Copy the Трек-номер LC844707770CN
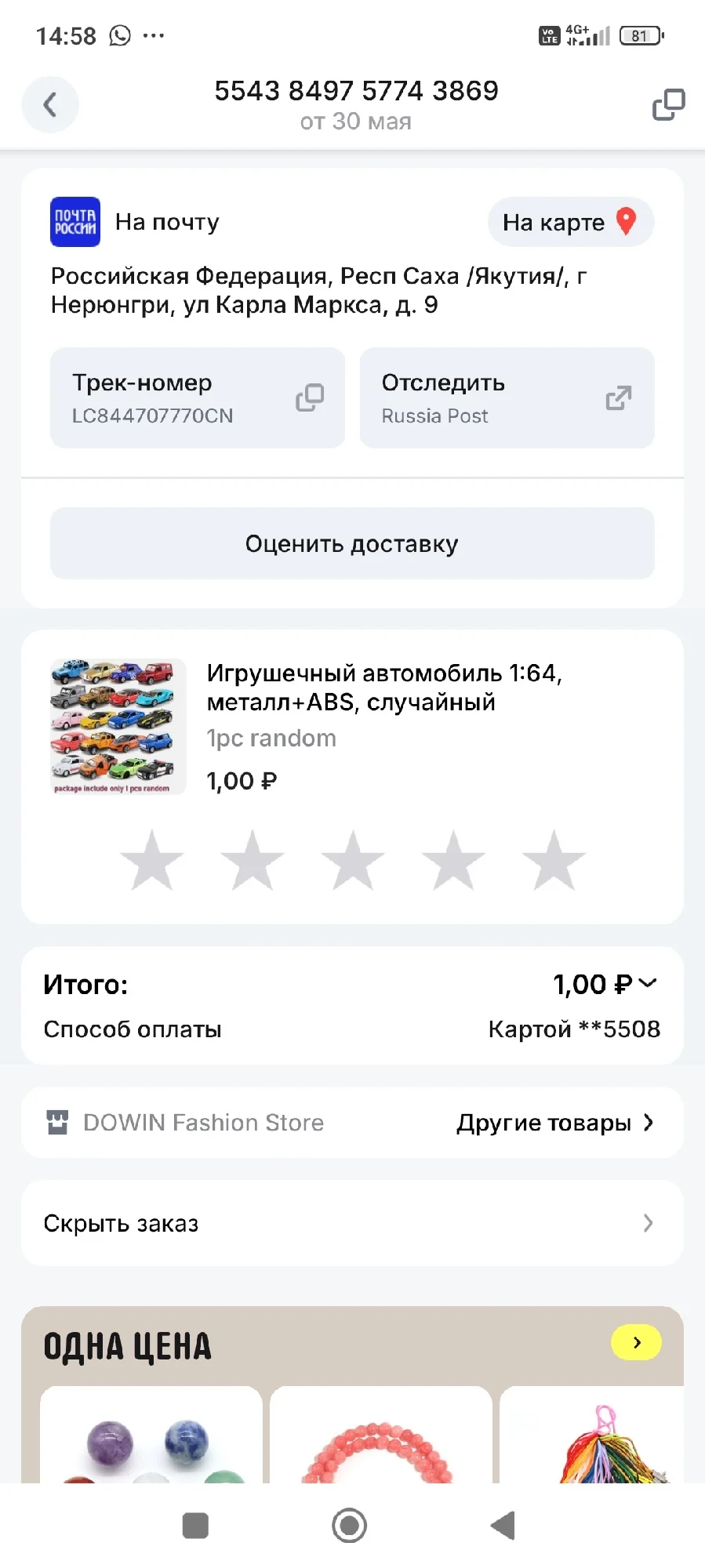 (309, 397)
